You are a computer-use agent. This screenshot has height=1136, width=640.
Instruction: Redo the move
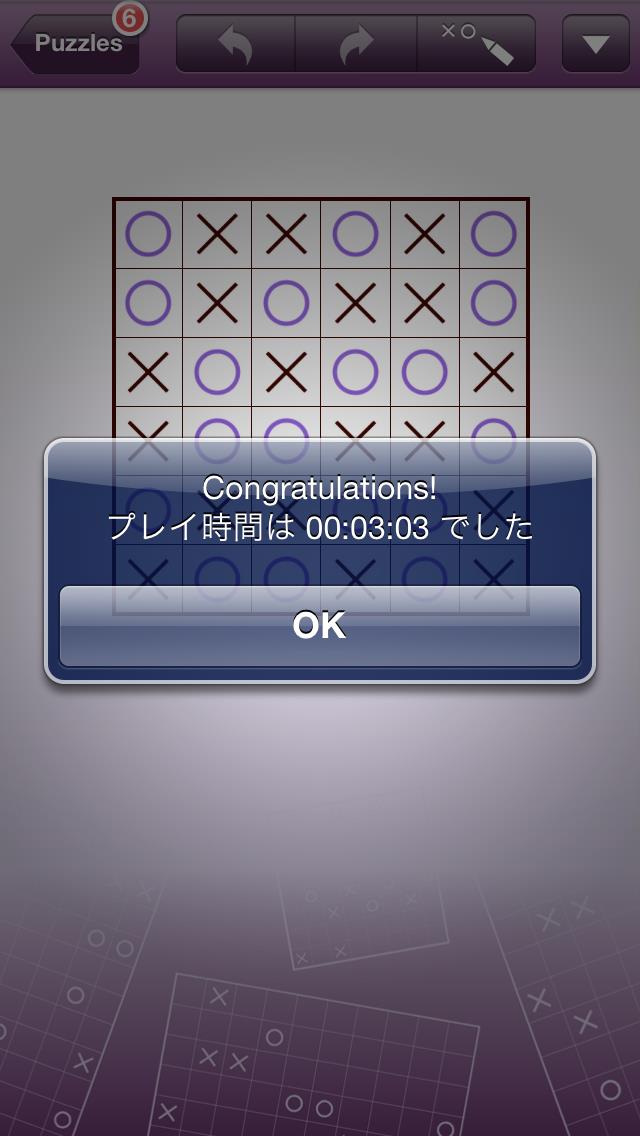click(356, 44)
